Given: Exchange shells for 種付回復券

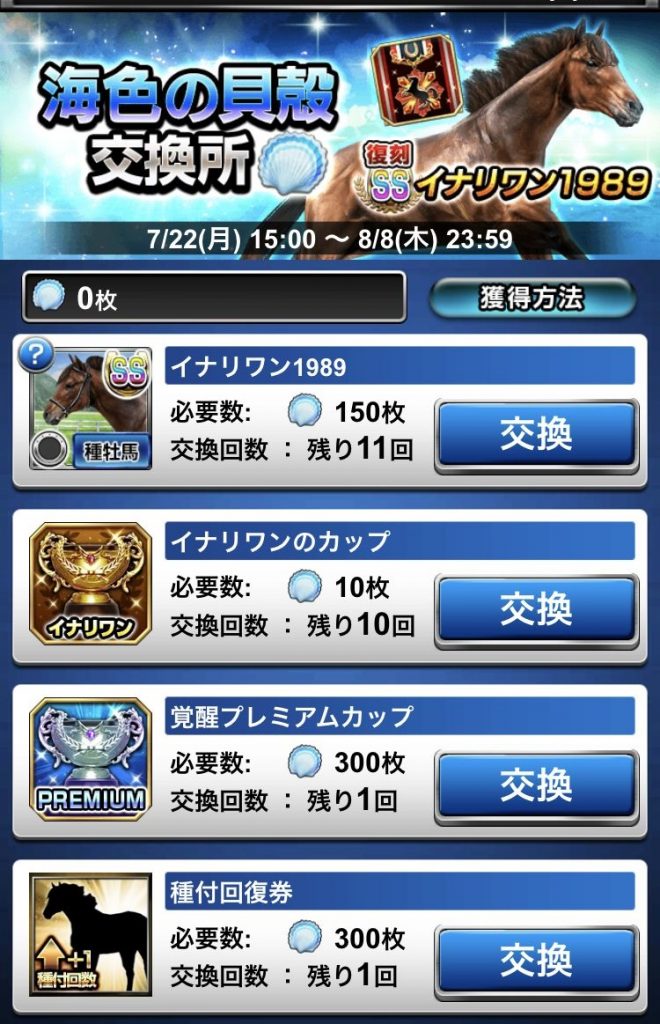Looking at the screenshot, I should 537,960.
